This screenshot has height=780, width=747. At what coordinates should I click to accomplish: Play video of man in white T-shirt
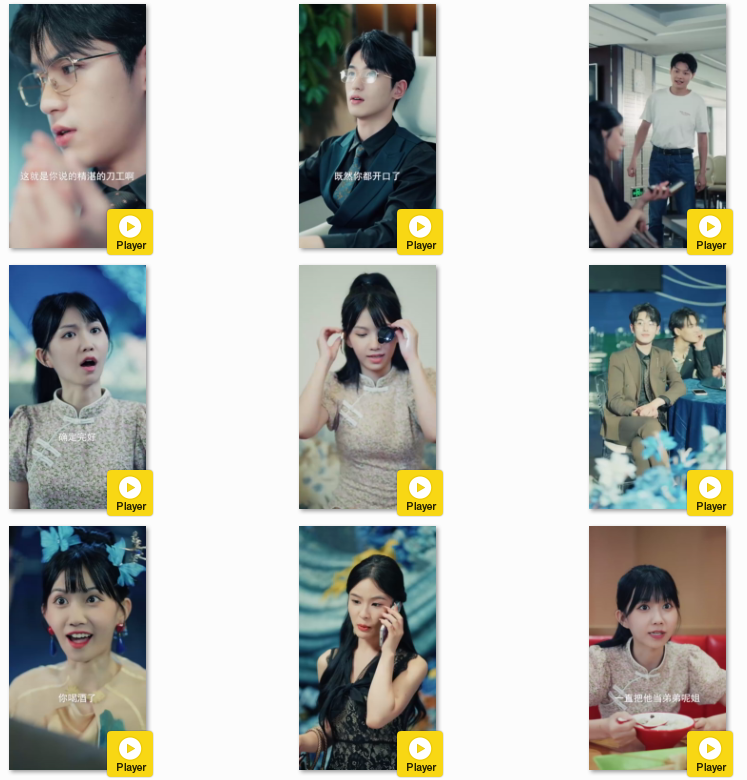click(710, 232)
